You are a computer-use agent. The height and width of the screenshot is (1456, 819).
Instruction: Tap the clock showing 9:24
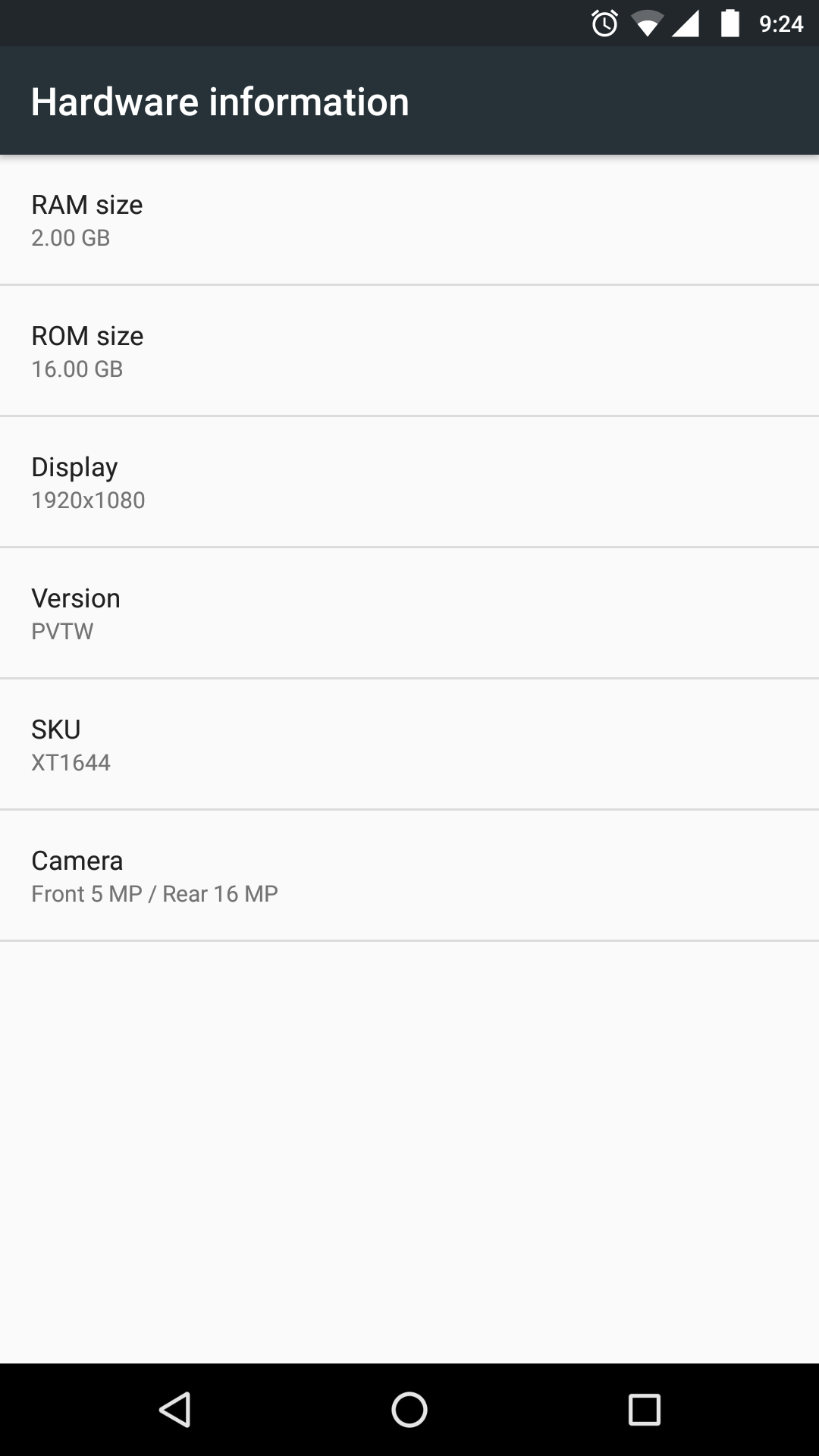[x=781, y=24]
